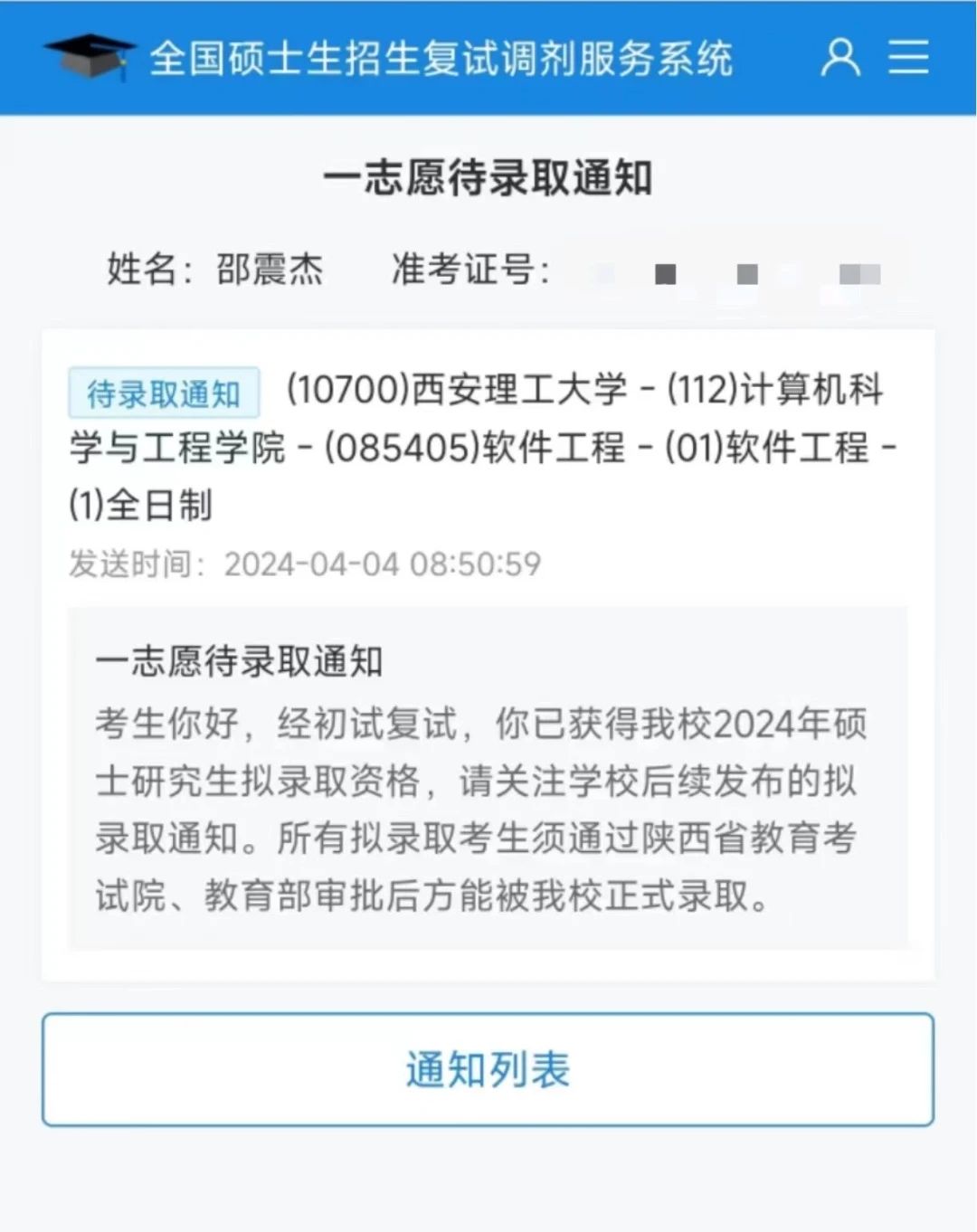Tap the 通知列表 button
This screenshot has height=1232, width=977.
coord(488,1069)
